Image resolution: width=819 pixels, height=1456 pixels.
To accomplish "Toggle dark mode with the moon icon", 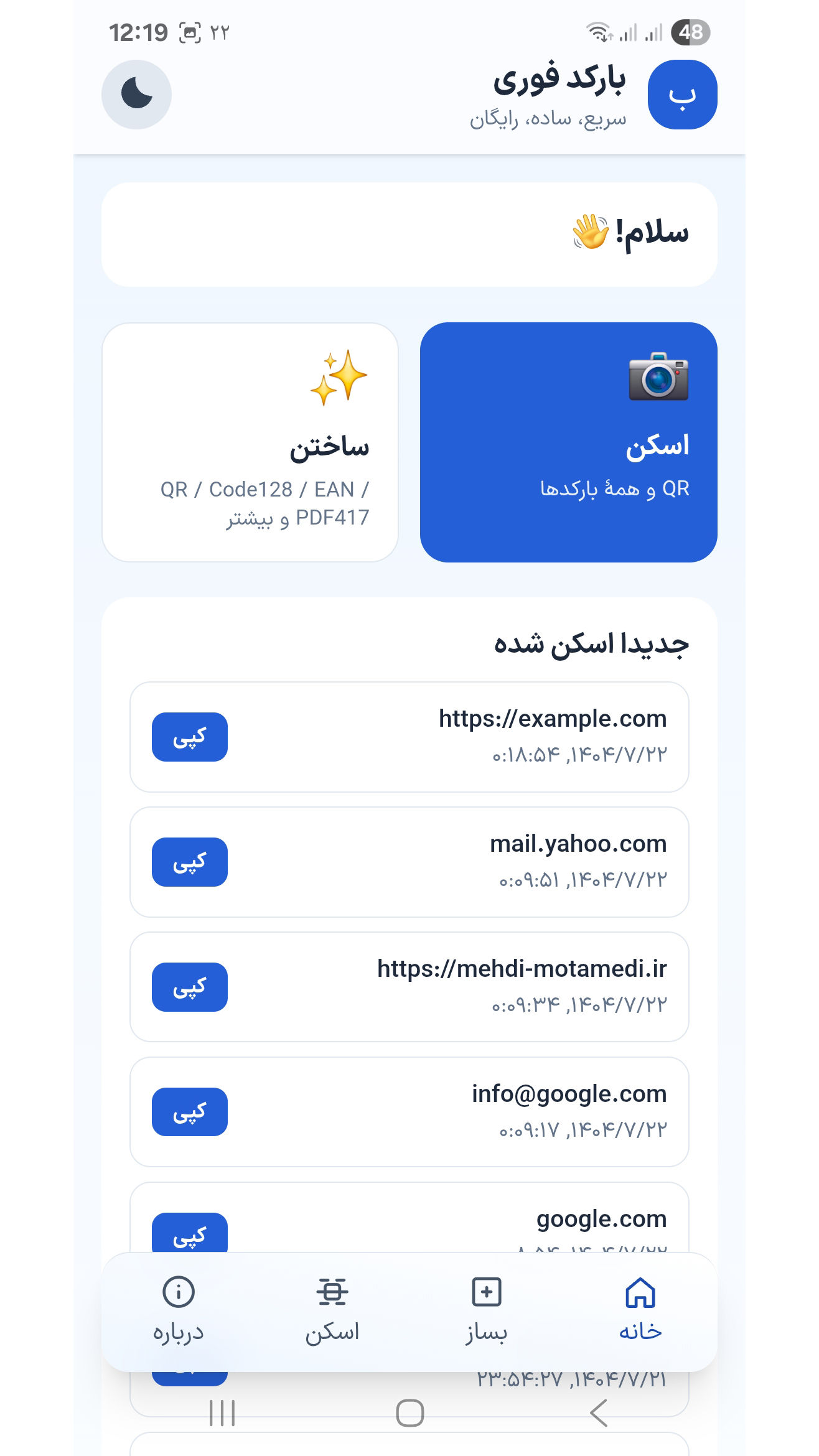I will [x=136, y=95].
